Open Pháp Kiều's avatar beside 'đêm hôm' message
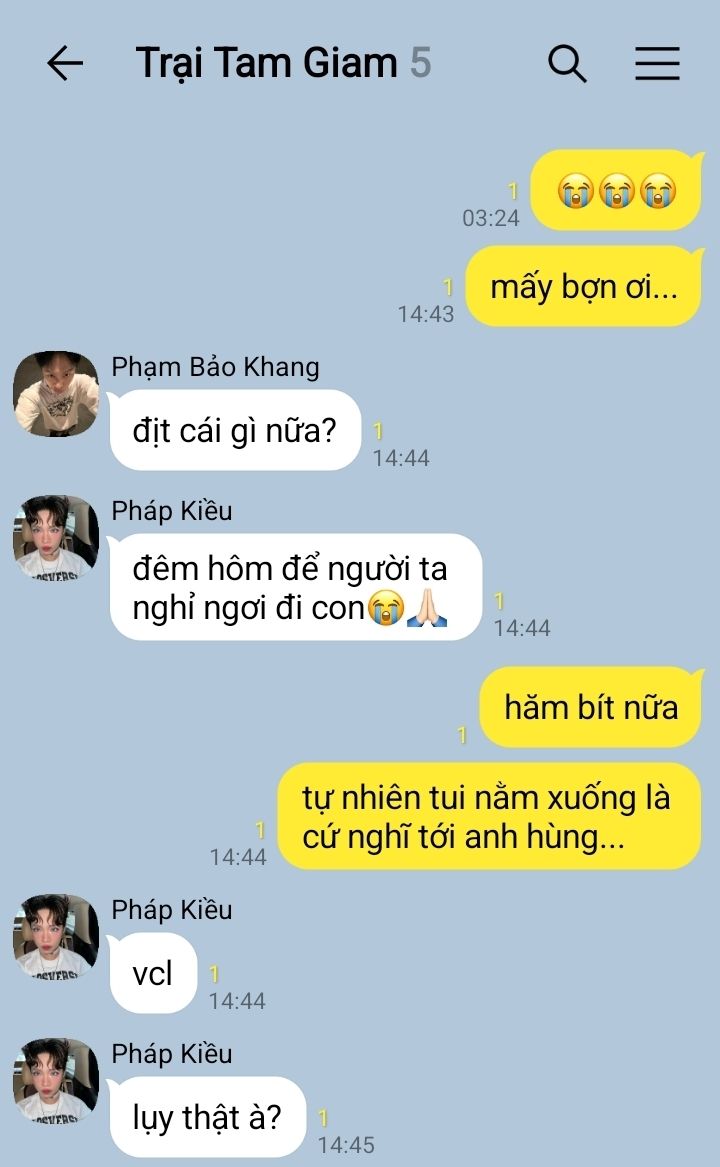Screen dimensions: 720x1167 click(x=56, y=538)
